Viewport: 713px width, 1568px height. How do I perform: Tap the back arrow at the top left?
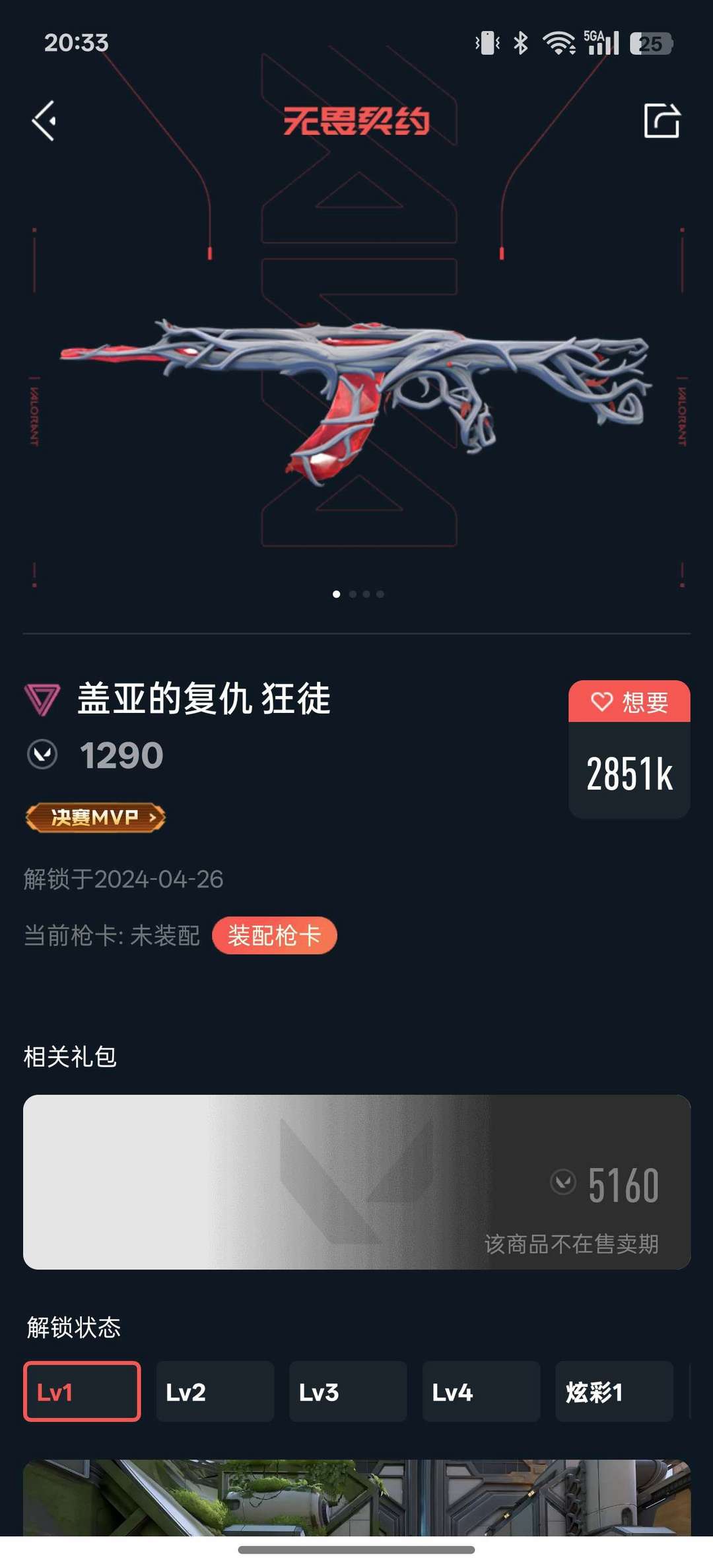click(x=44, y=121)
